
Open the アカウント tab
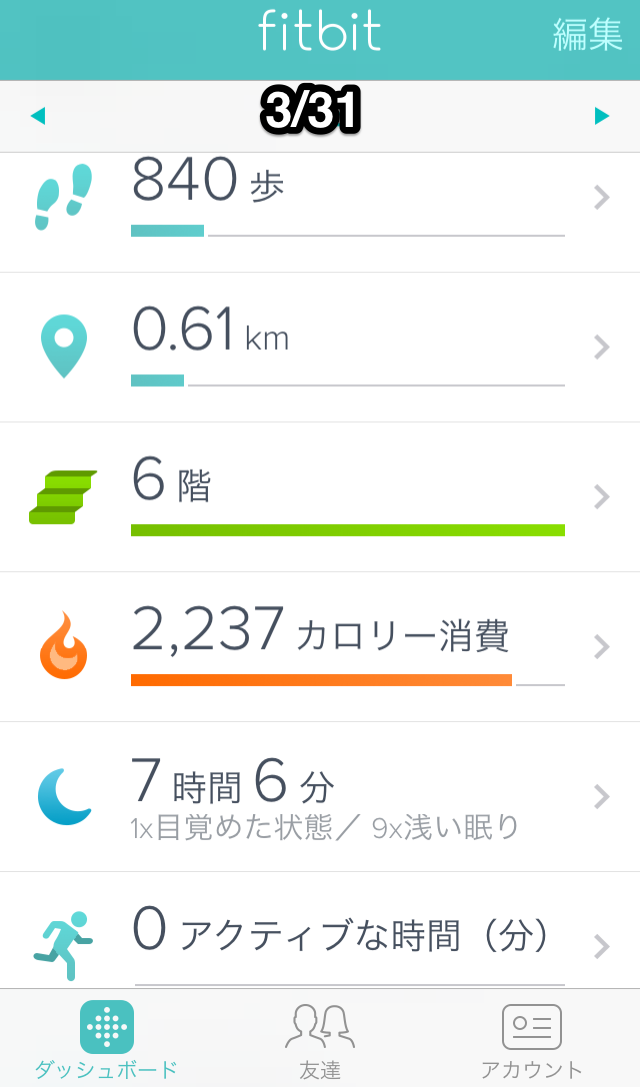tap(531, 1040)
